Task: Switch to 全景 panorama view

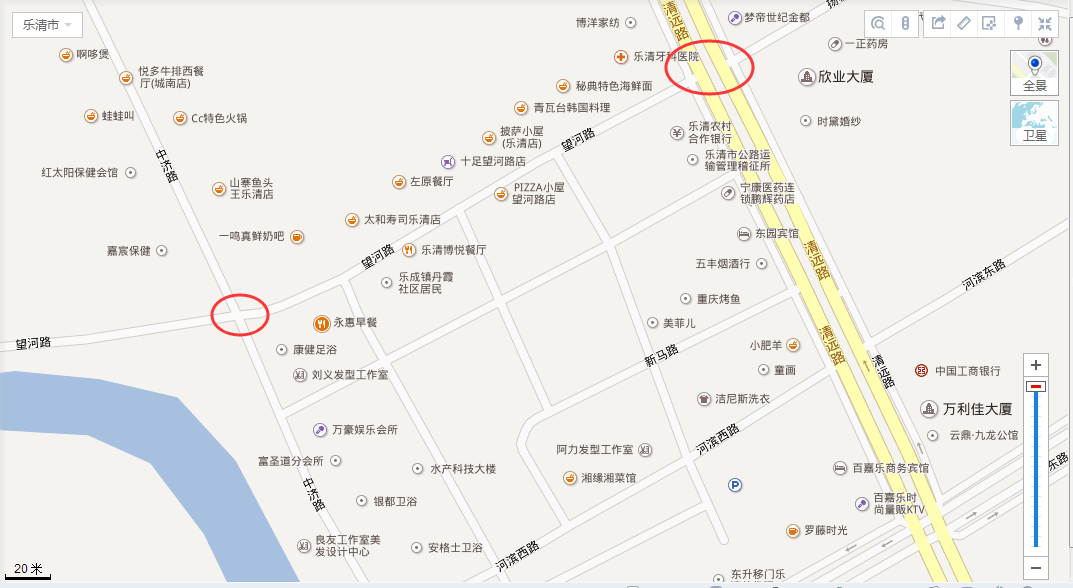Action: pos(1034,73)
